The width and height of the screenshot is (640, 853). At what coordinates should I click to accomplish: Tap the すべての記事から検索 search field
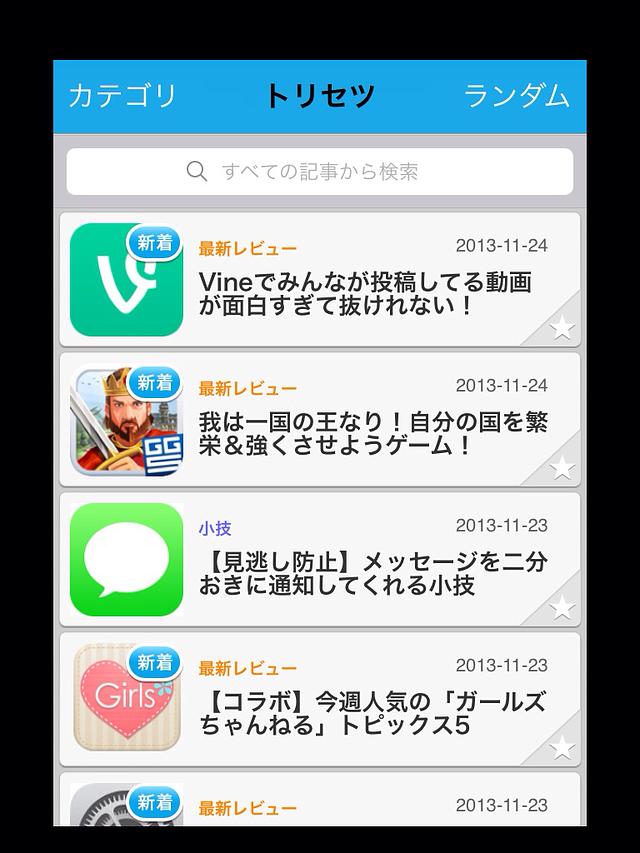point(320,172)
